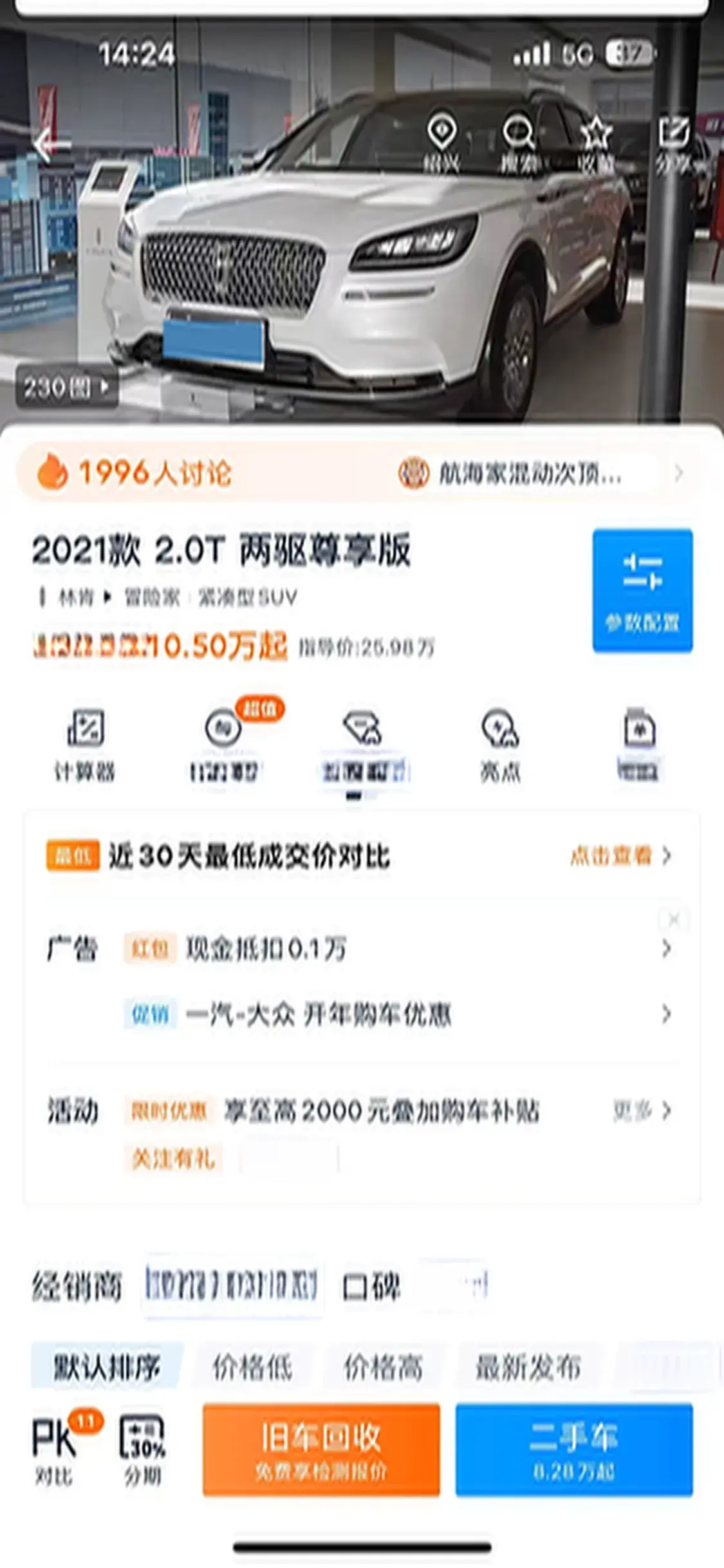Screen dimensions: 724x1568
Task: Sort dealers by 价格低
Action: click(x=252, y=1367)
